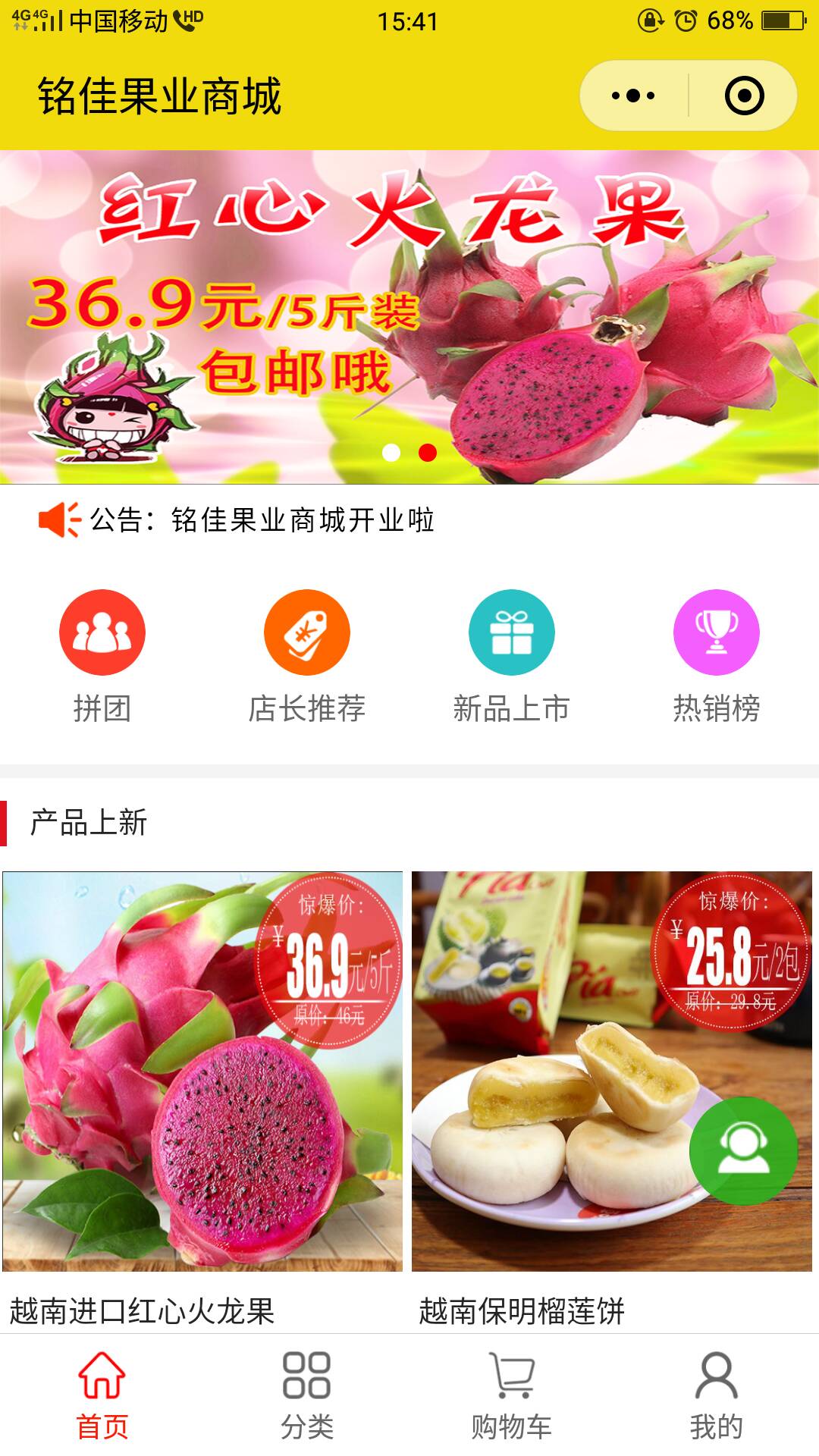
Task: Switch to the 首页 home tab
Action: tap(102, 1395)
